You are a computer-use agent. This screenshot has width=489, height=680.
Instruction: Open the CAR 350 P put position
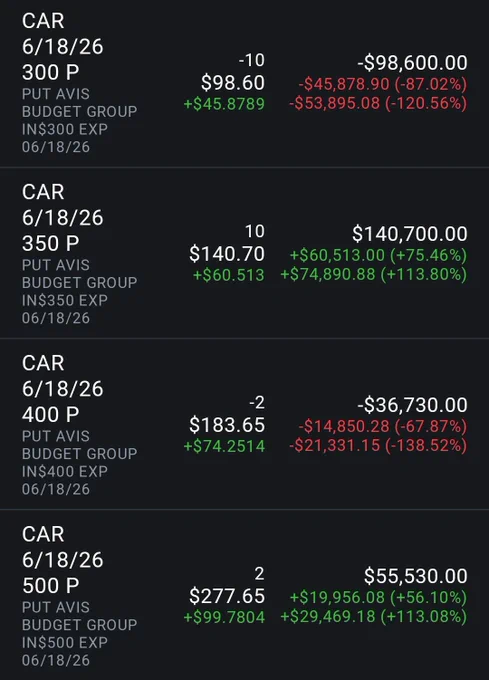[244, 253]
